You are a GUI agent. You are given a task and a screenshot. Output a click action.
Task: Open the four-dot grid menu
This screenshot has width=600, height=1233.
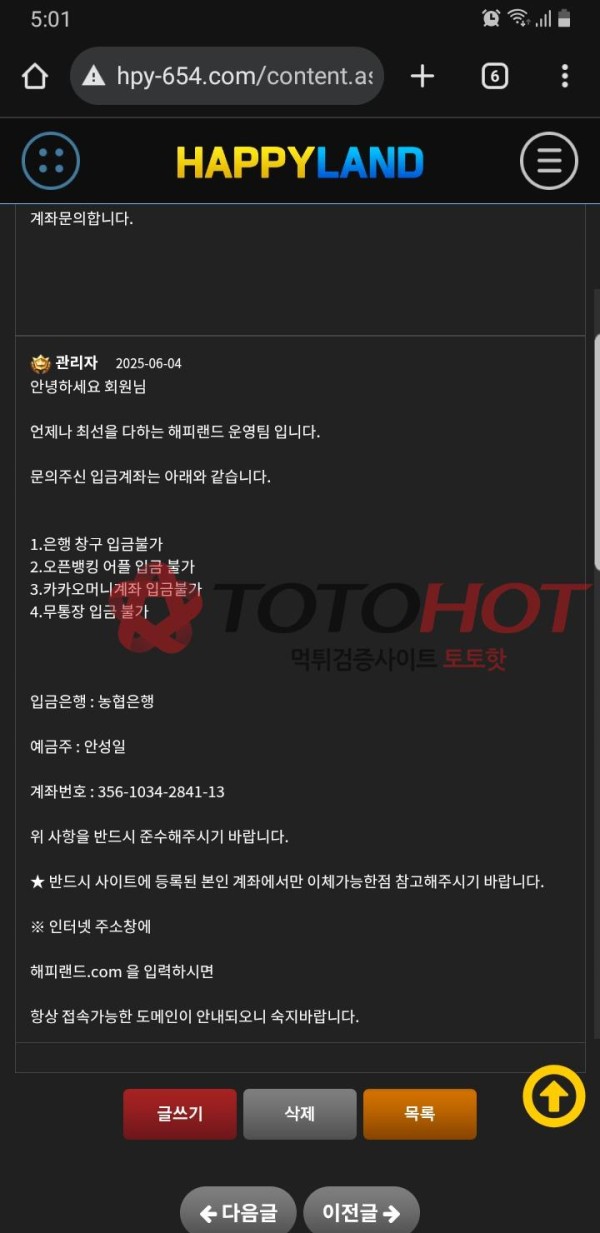[51, 161]
